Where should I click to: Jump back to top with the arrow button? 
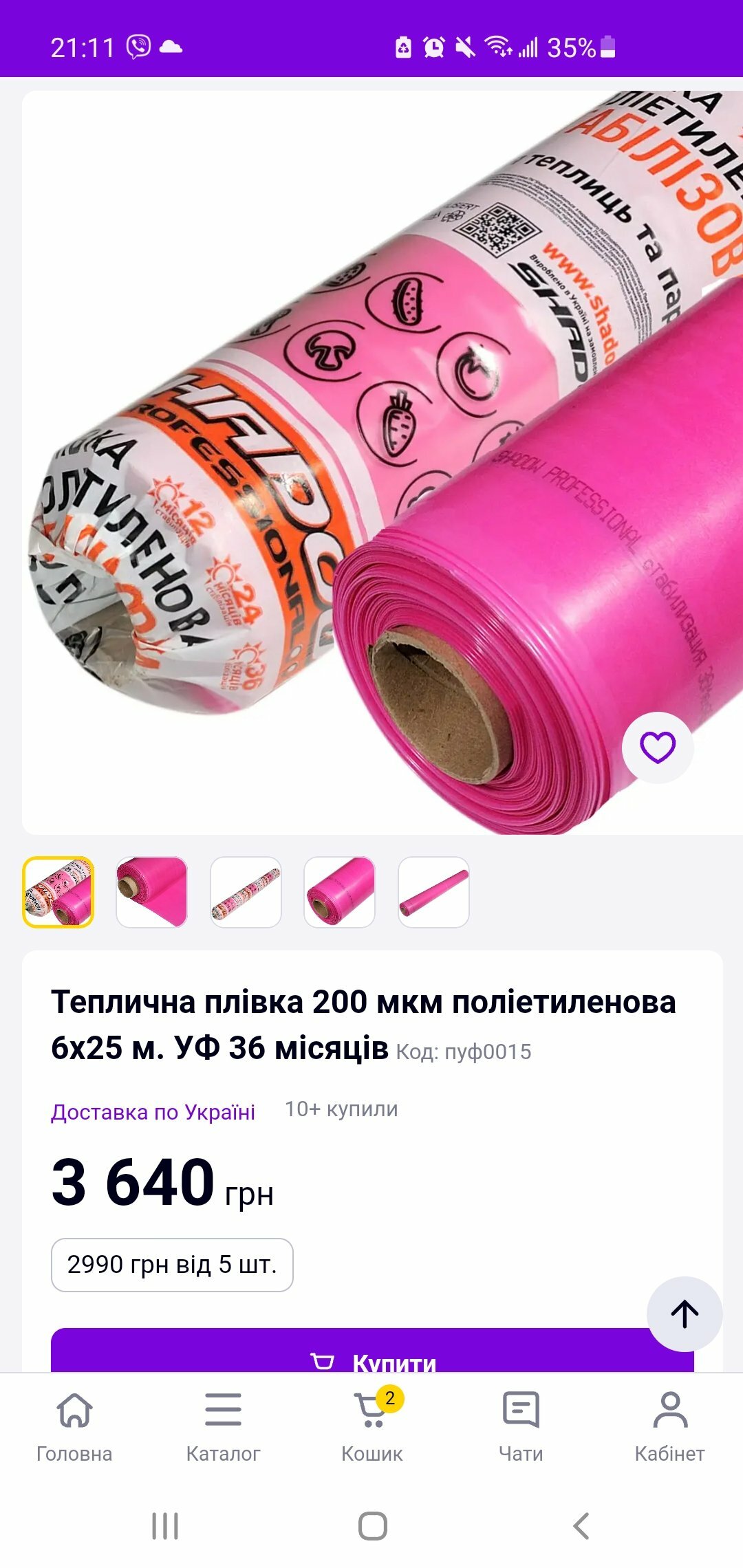point(685,1314)
